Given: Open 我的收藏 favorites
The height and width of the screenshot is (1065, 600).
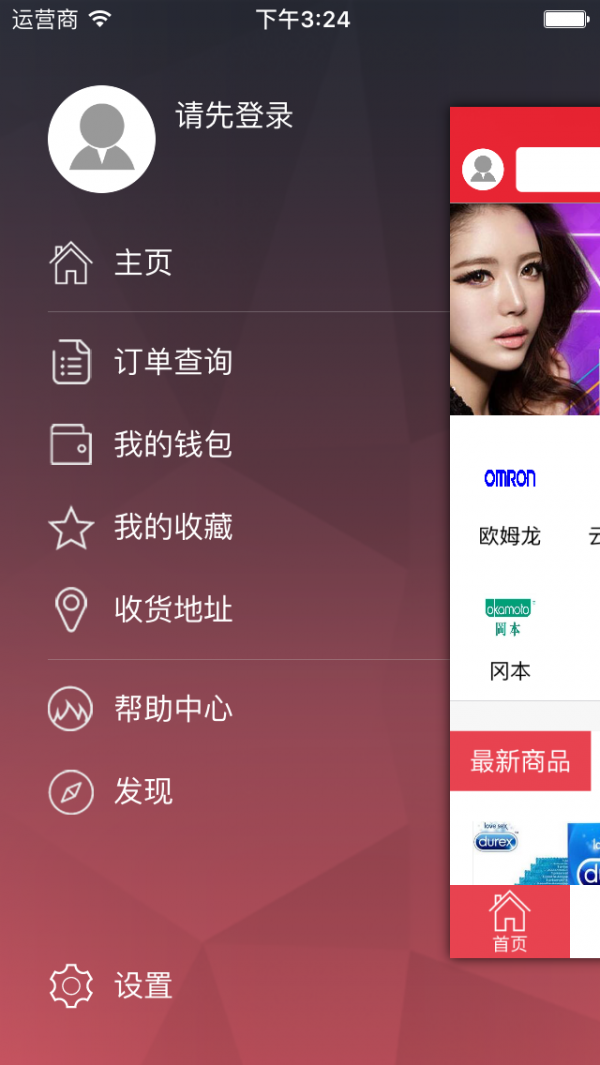Looking at the screenshot, I should (x=172, y=527).
